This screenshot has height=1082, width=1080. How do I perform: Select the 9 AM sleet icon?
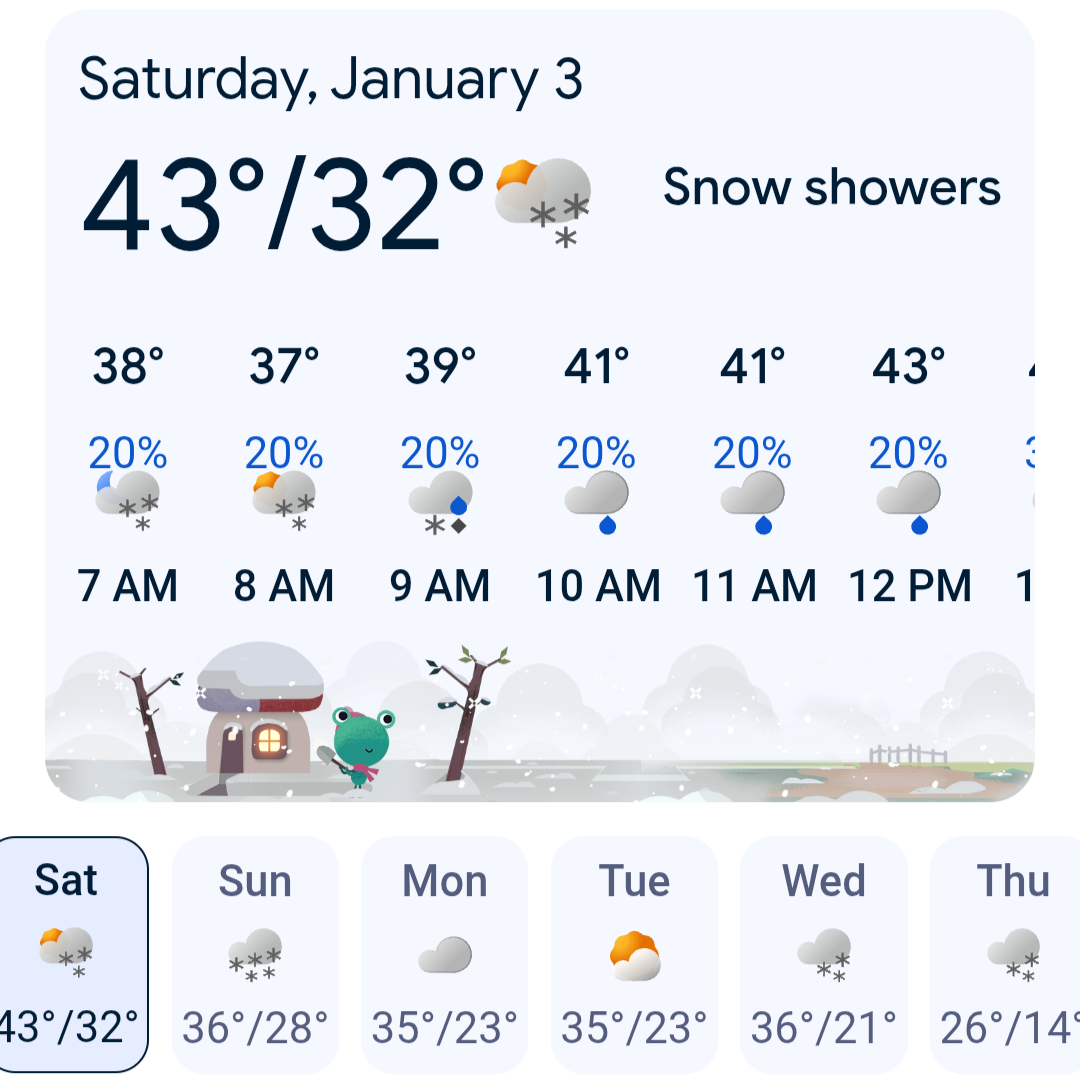[x=440, y=500]
